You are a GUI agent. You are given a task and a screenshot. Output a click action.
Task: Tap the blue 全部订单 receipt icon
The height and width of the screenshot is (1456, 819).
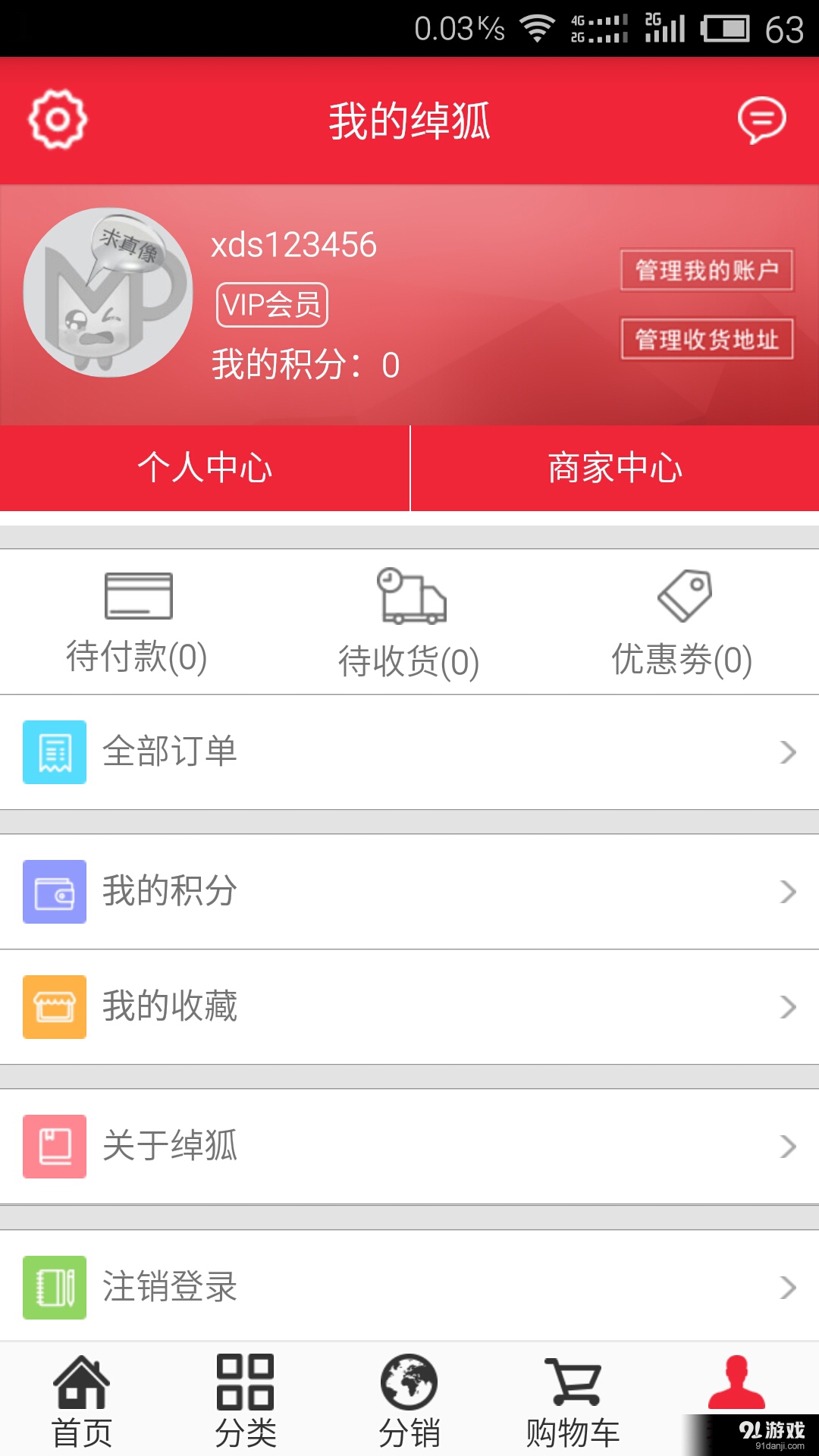click(x=54, y=752)
